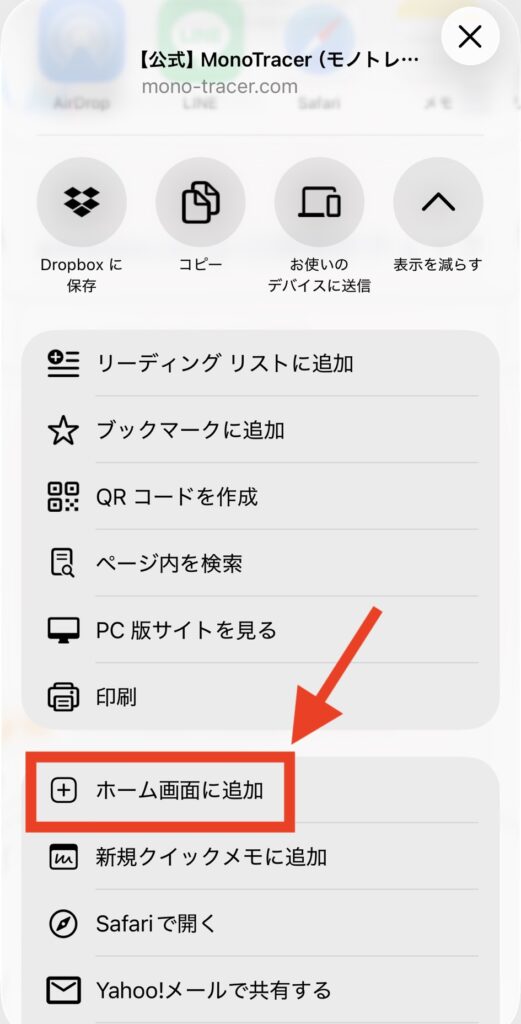The height and width of the screenshot is (1024, 521).
Task: Copy the page link (コピー)
Action: point(200,202)
